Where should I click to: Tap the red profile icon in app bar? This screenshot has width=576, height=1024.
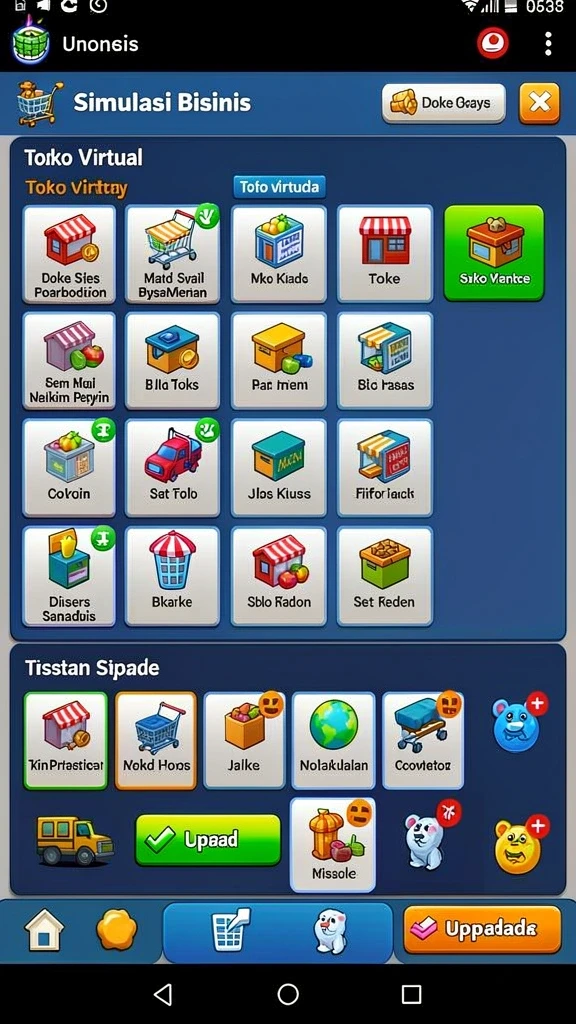click(493, 44)
